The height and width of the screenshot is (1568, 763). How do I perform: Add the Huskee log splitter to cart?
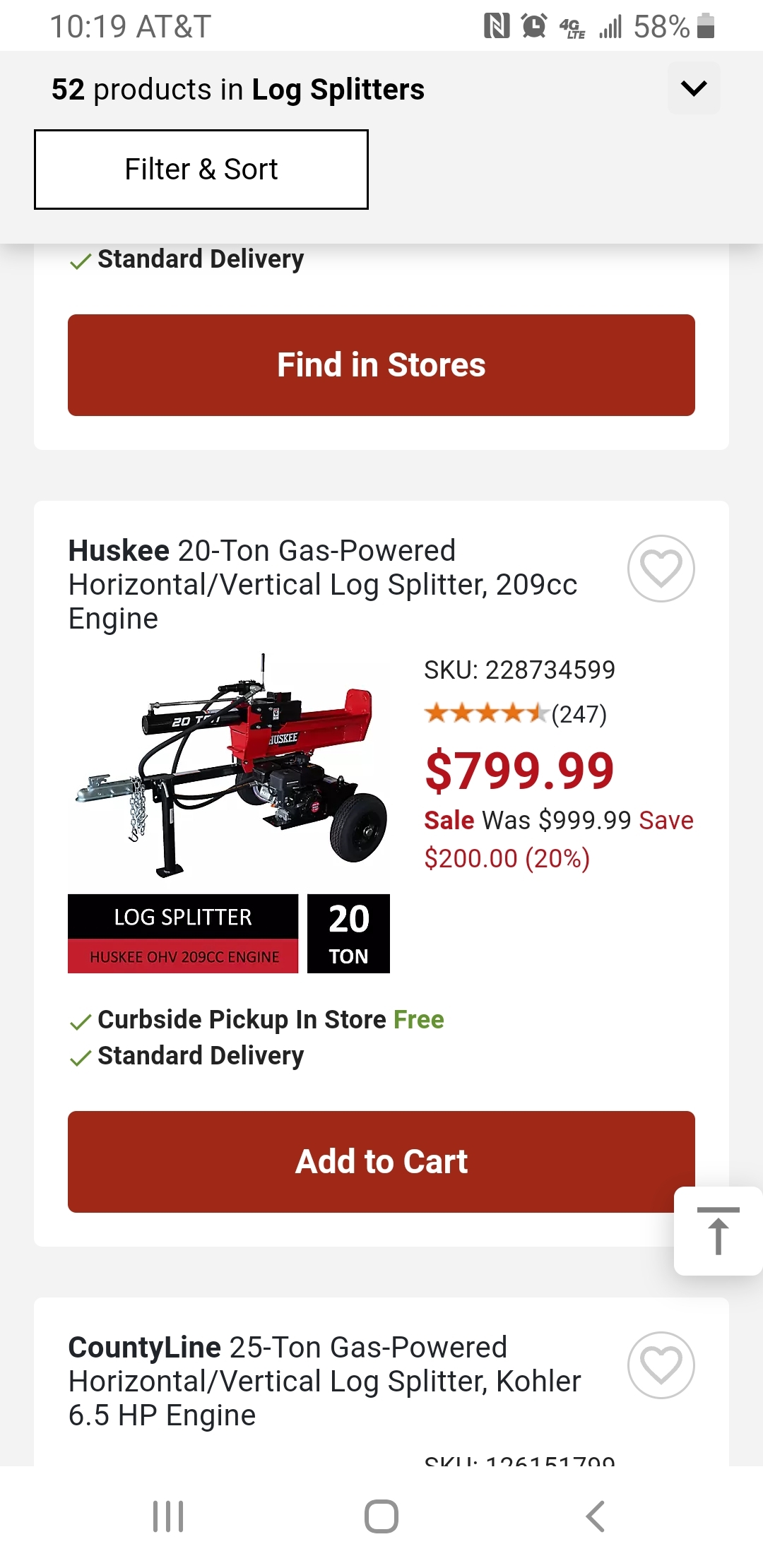[381, 1162]
